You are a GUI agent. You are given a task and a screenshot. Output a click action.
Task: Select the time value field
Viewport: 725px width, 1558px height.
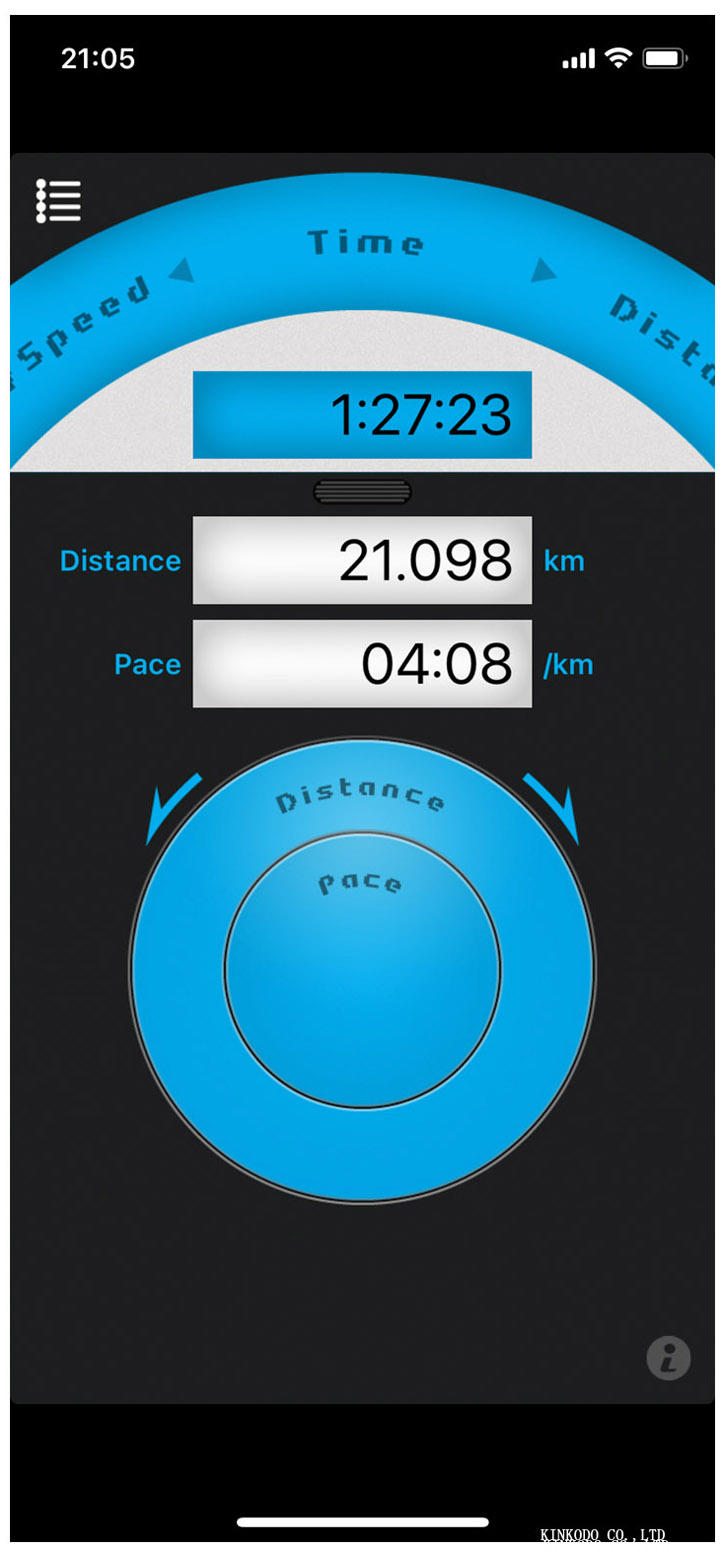pos(362,415)
